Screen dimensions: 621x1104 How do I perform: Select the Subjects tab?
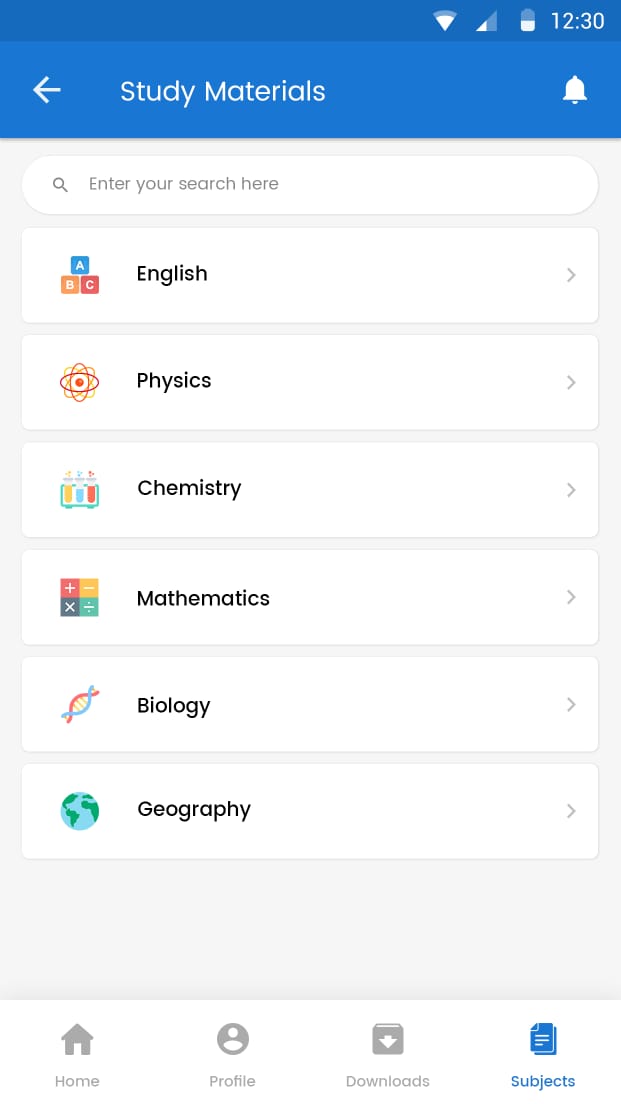543,1055
